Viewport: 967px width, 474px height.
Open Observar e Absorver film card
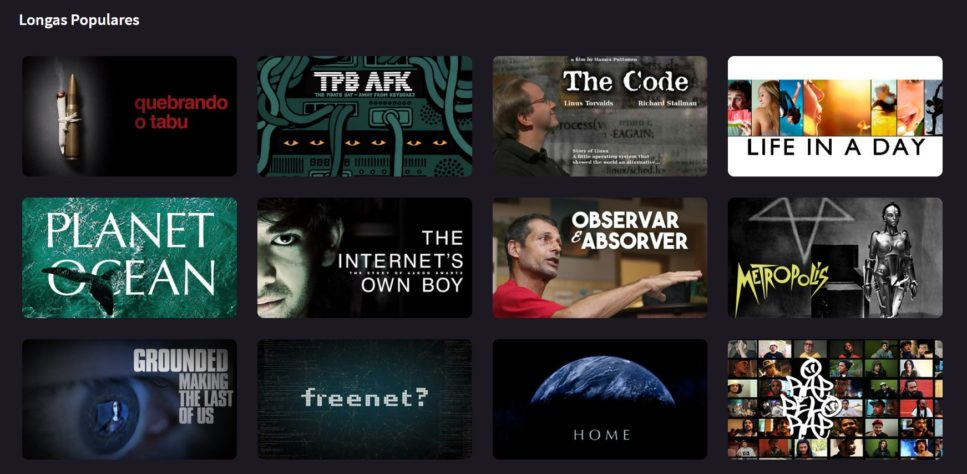point(599,257)
